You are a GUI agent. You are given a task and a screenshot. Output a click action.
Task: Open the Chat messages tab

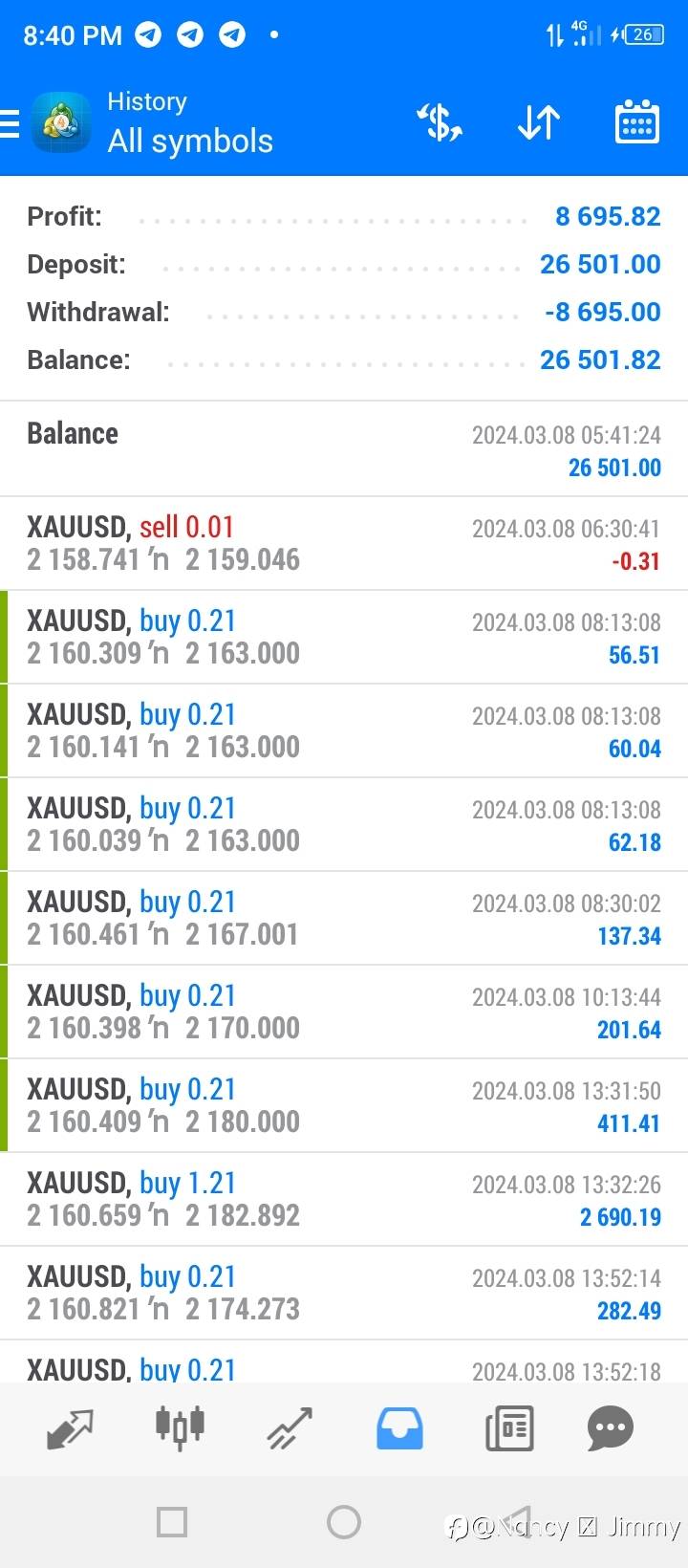[611, 1428]
